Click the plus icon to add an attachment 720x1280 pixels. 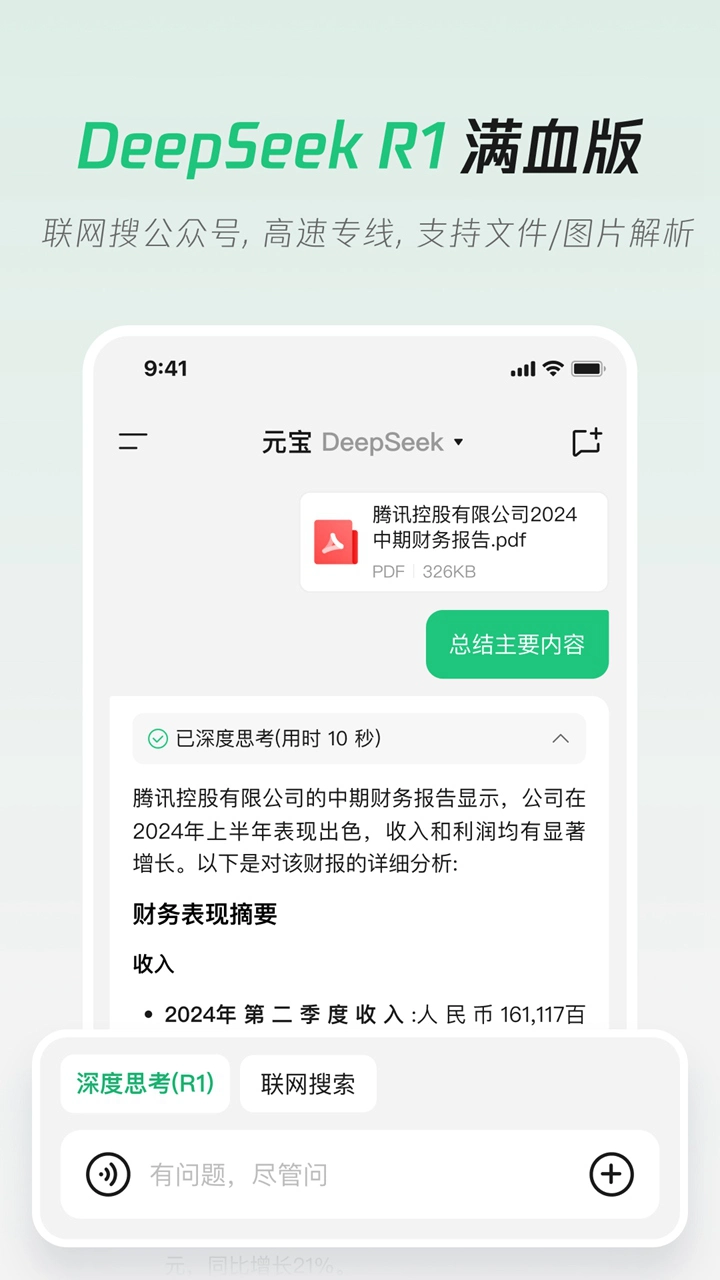tap(612, 1174)
